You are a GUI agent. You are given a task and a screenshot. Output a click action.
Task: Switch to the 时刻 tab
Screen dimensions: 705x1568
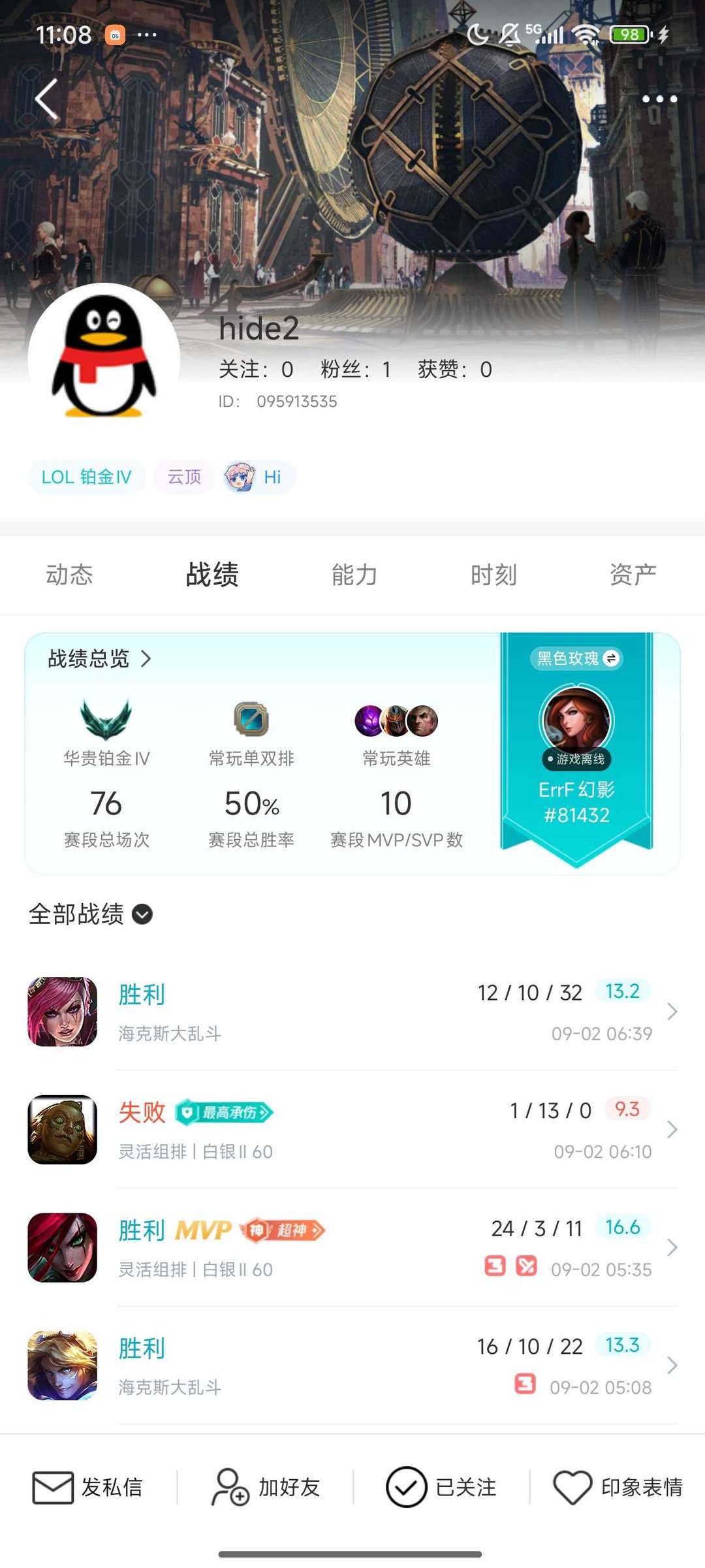pos(493,575)
